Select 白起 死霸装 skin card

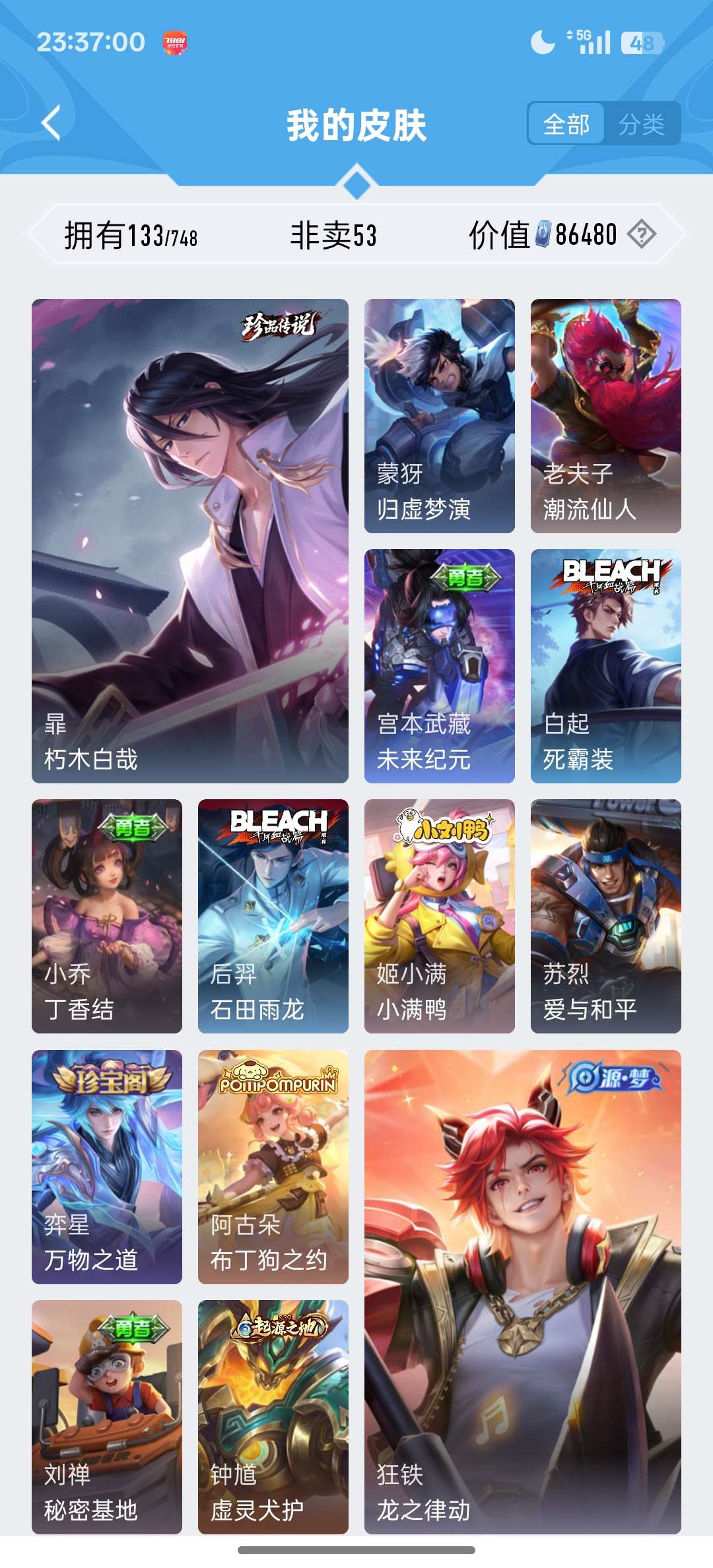coord(606,666)
